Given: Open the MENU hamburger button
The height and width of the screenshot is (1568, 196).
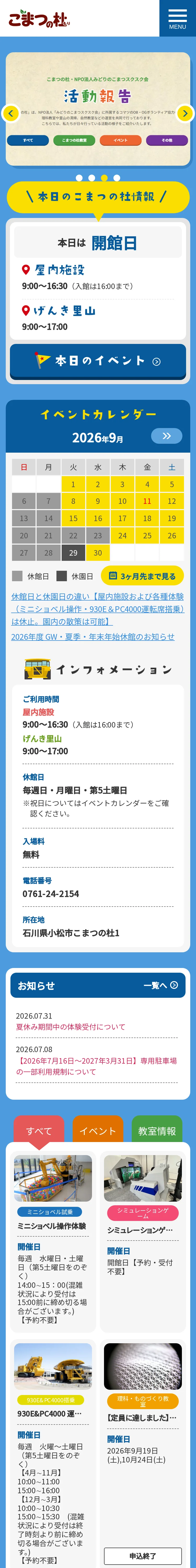Looking at the screenshot, I should tap(177, 18).
